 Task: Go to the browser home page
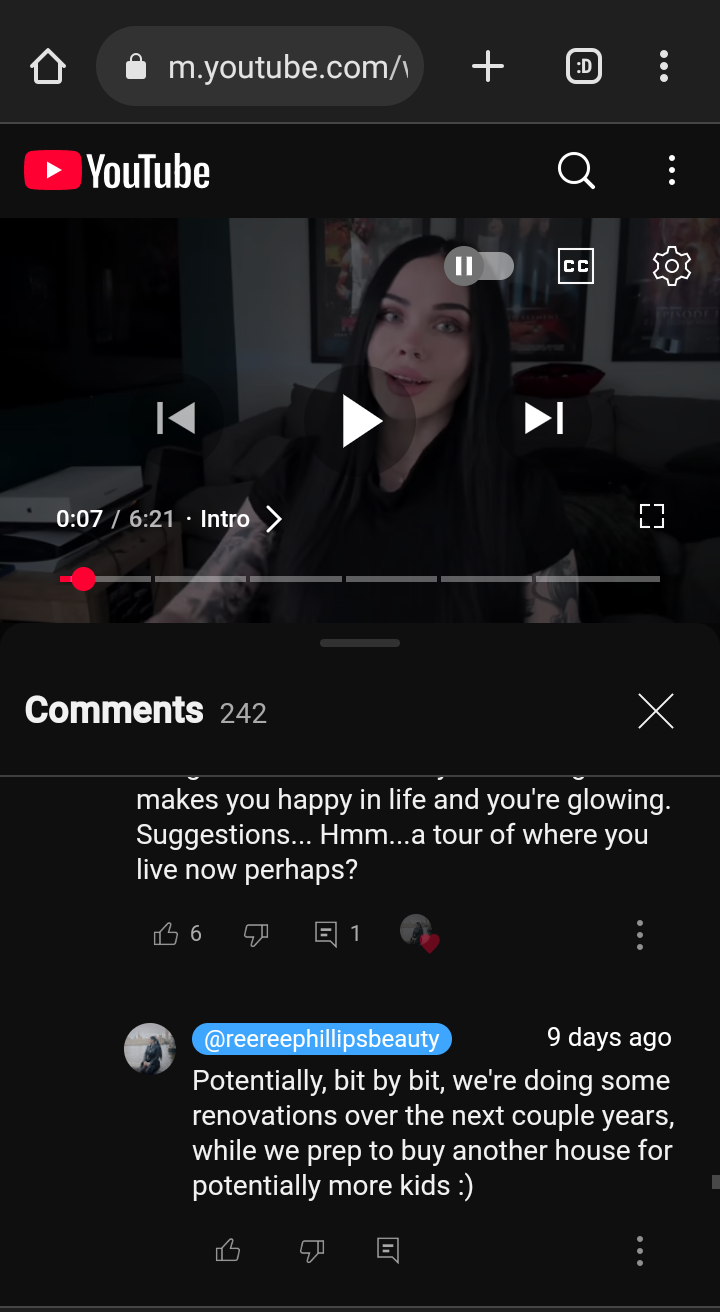click(x=48, y=67)
